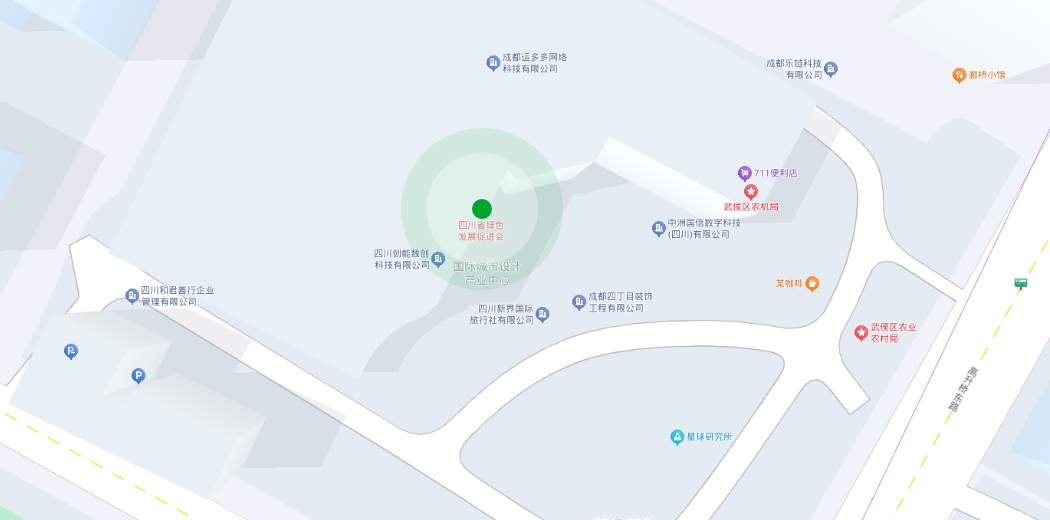This screenshot has height=520, width=1050.
Task: Tap the 武侯区农业农村局 marker
Action: pyautogui.click(x=861, y=332)
